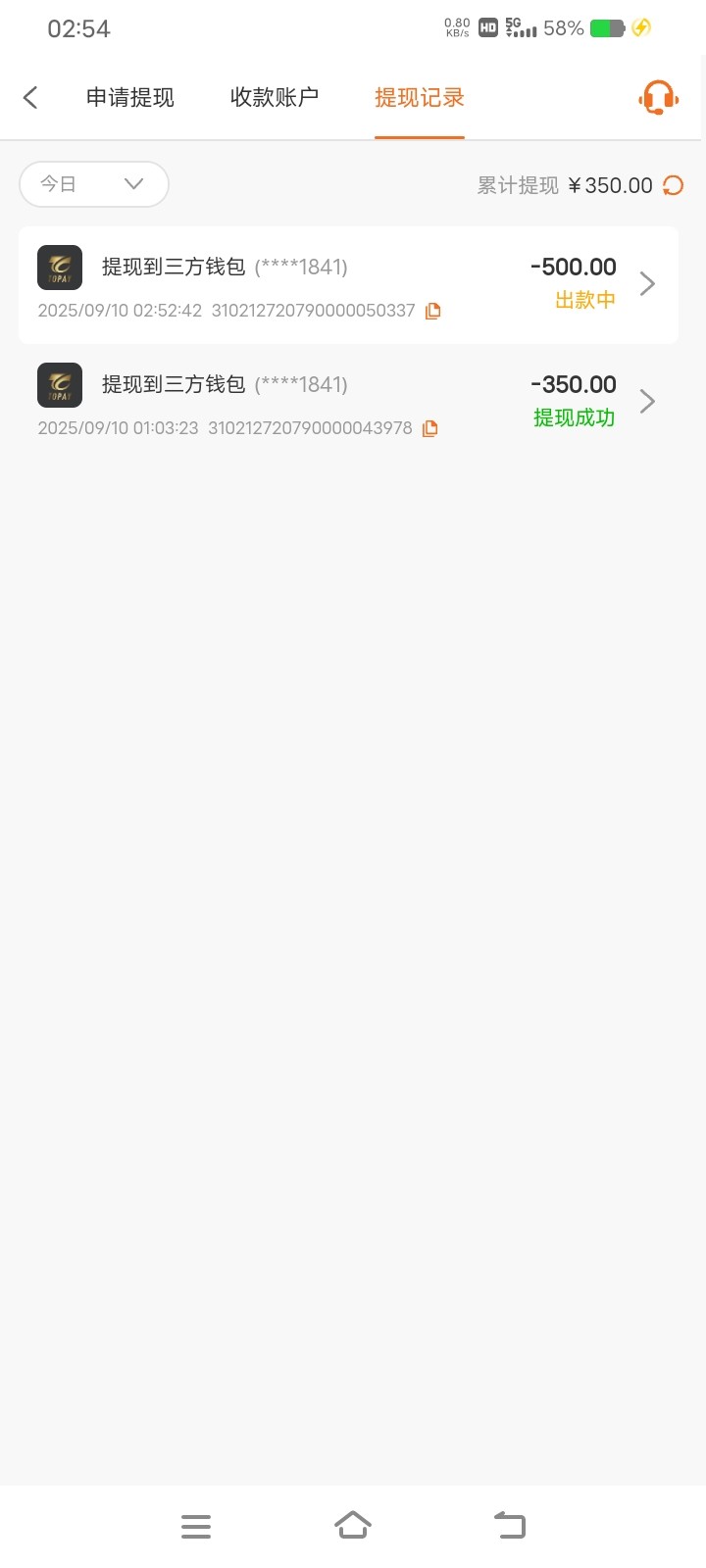Open the recent apps menu button
The image size is (706, 1568).
[196, 1526]
